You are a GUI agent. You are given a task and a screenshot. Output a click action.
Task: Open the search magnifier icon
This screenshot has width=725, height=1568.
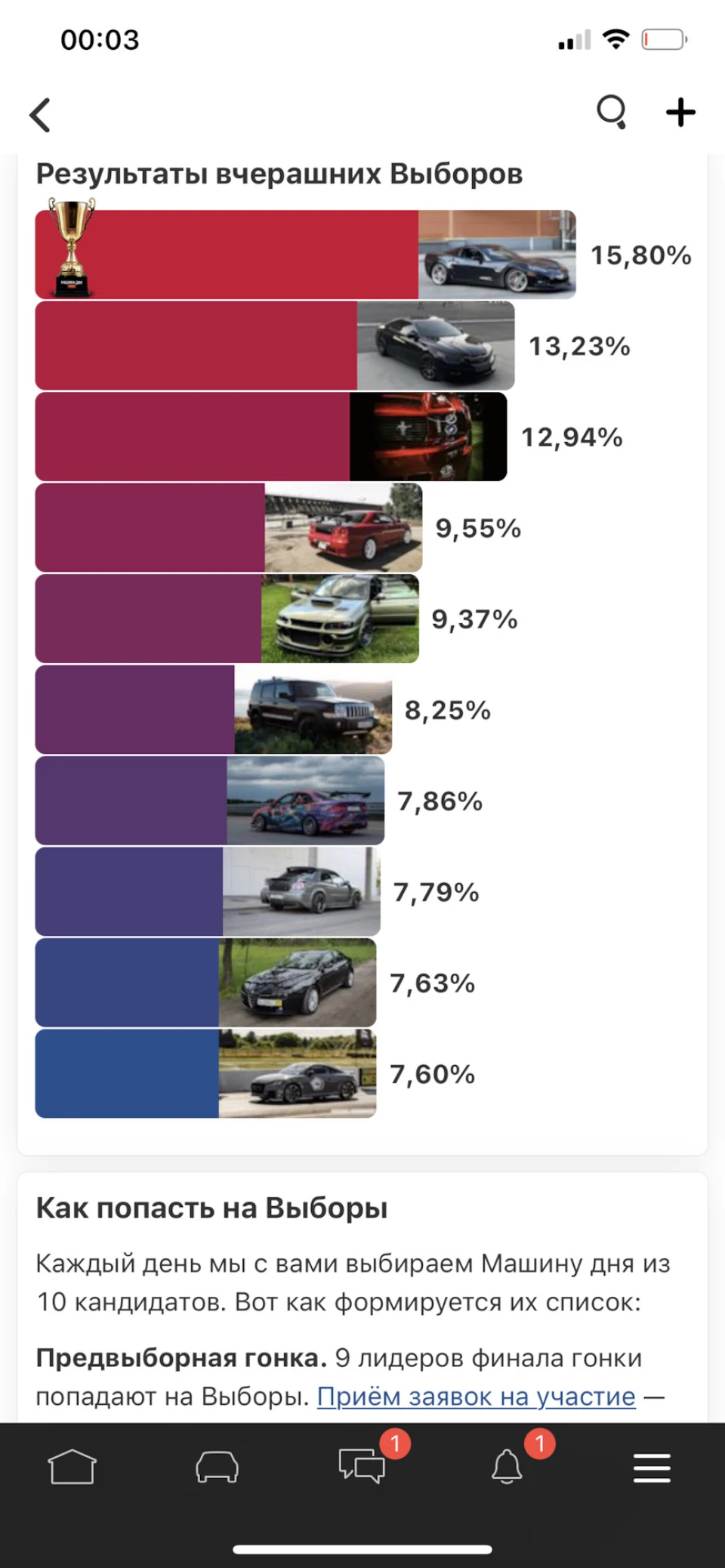coord(612,113)
